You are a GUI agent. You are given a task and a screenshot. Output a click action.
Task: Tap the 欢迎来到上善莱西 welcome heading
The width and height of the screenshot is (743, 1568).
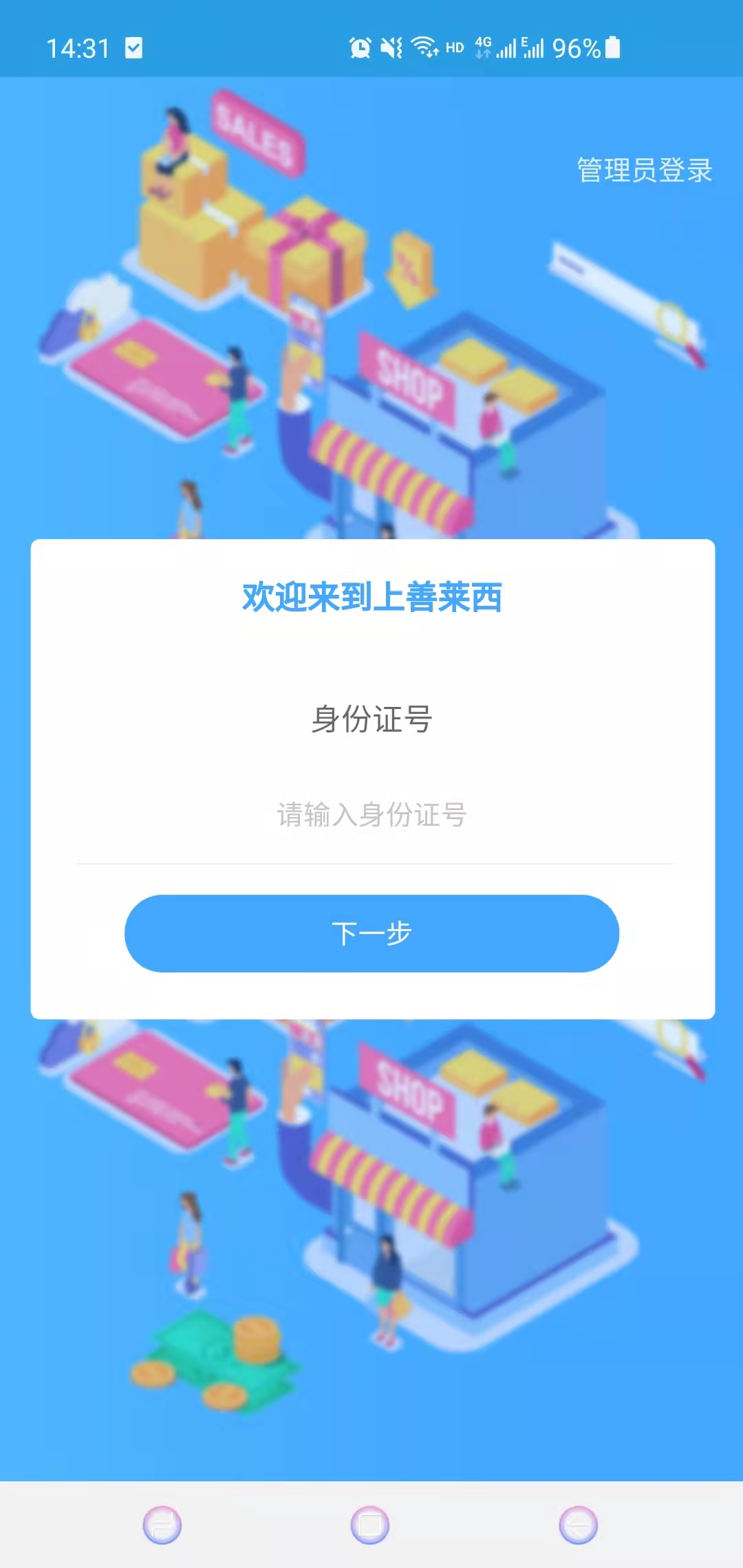click(x=371, y=596)
